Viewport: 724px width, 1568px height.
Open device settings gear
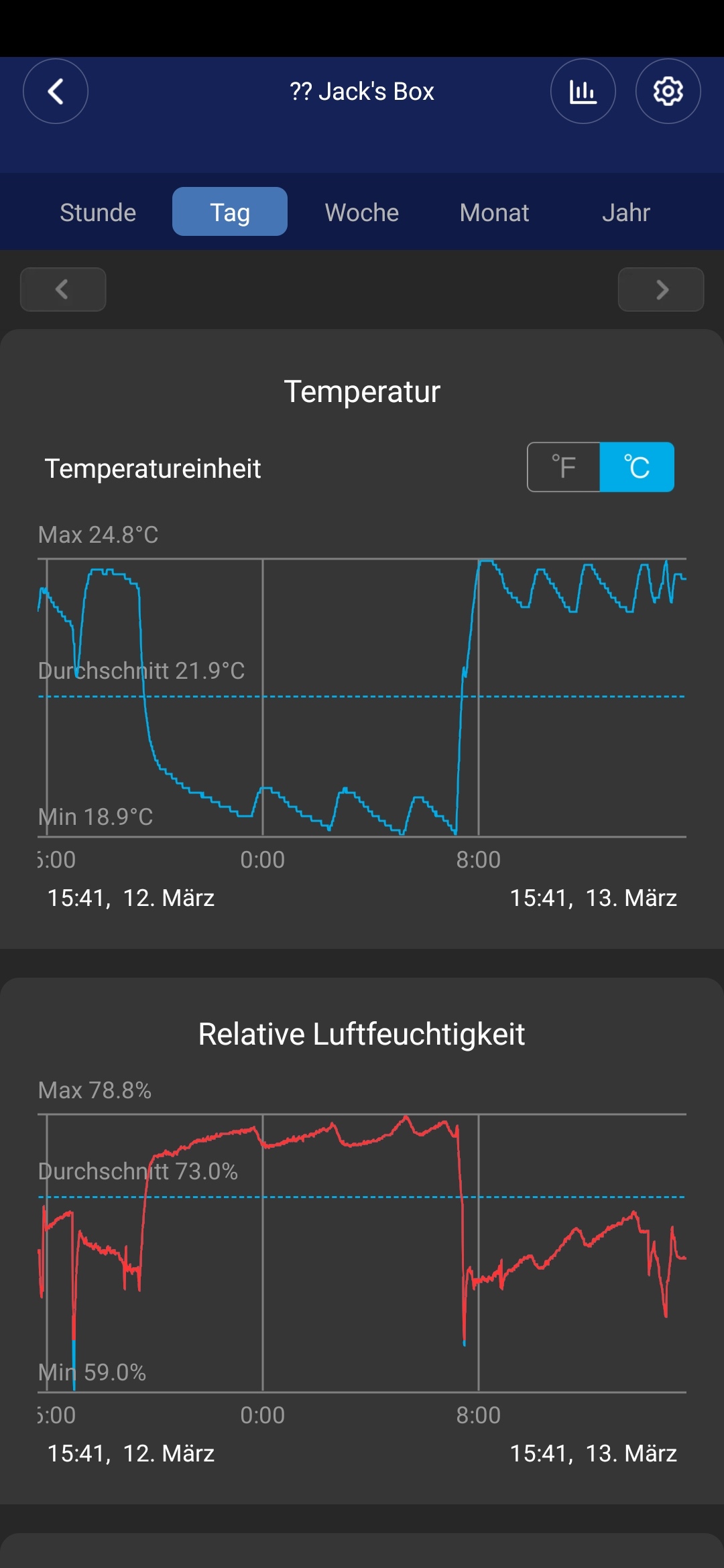tap(668, 91)
